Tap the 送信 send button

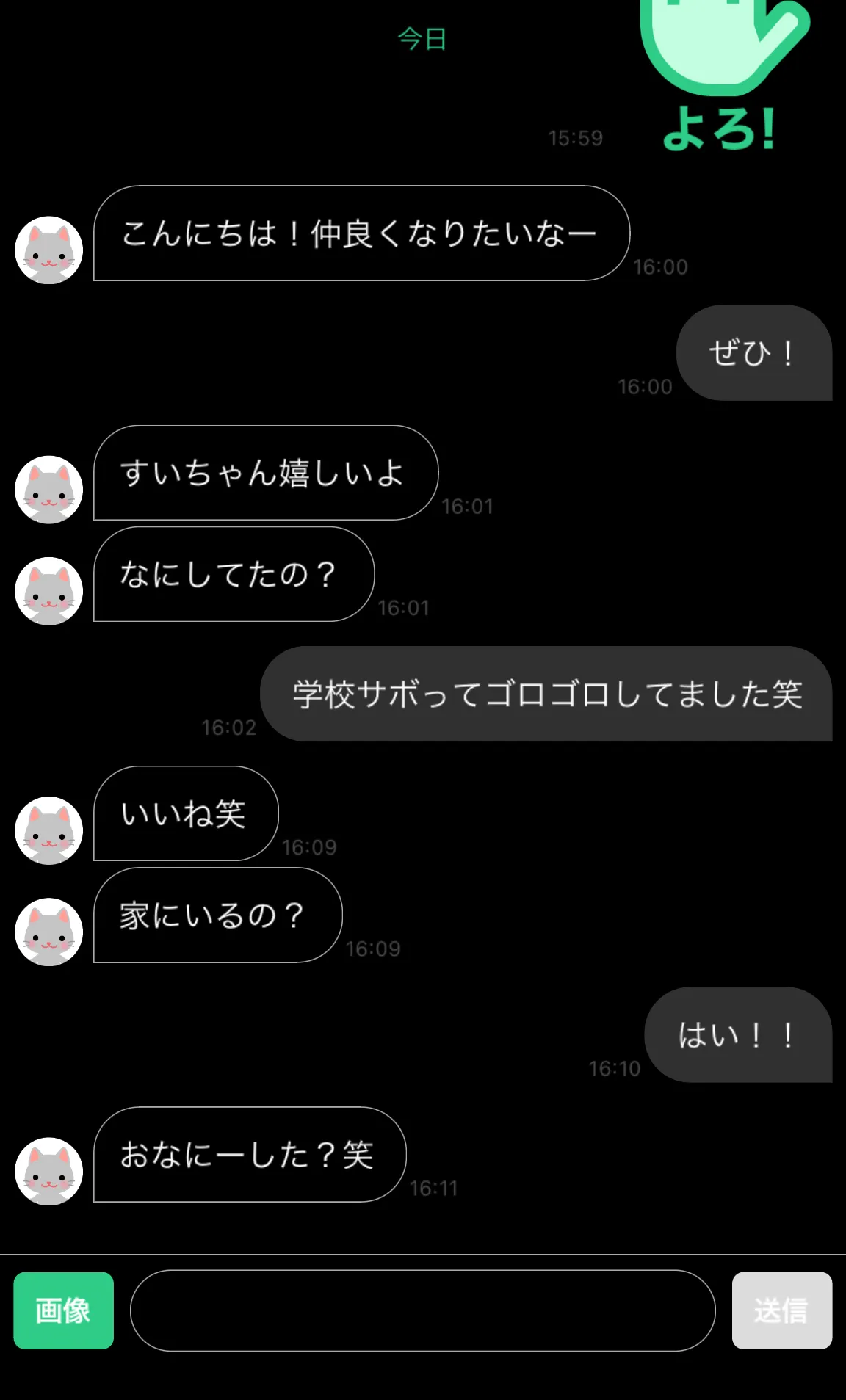click(781, 1310)
